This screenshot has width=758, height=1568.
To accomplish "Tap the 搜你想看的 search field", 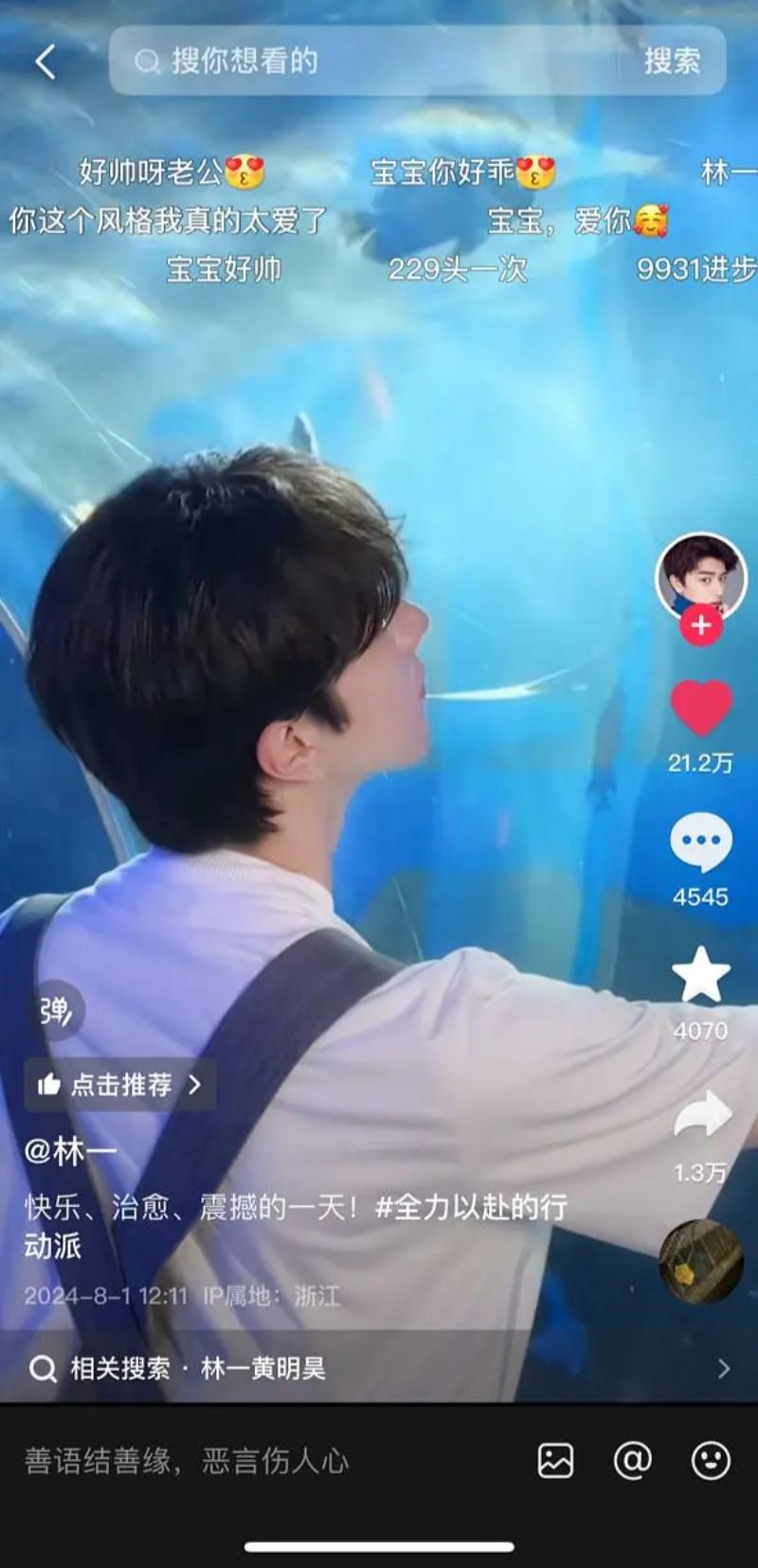I will click(x=379, y=62).
